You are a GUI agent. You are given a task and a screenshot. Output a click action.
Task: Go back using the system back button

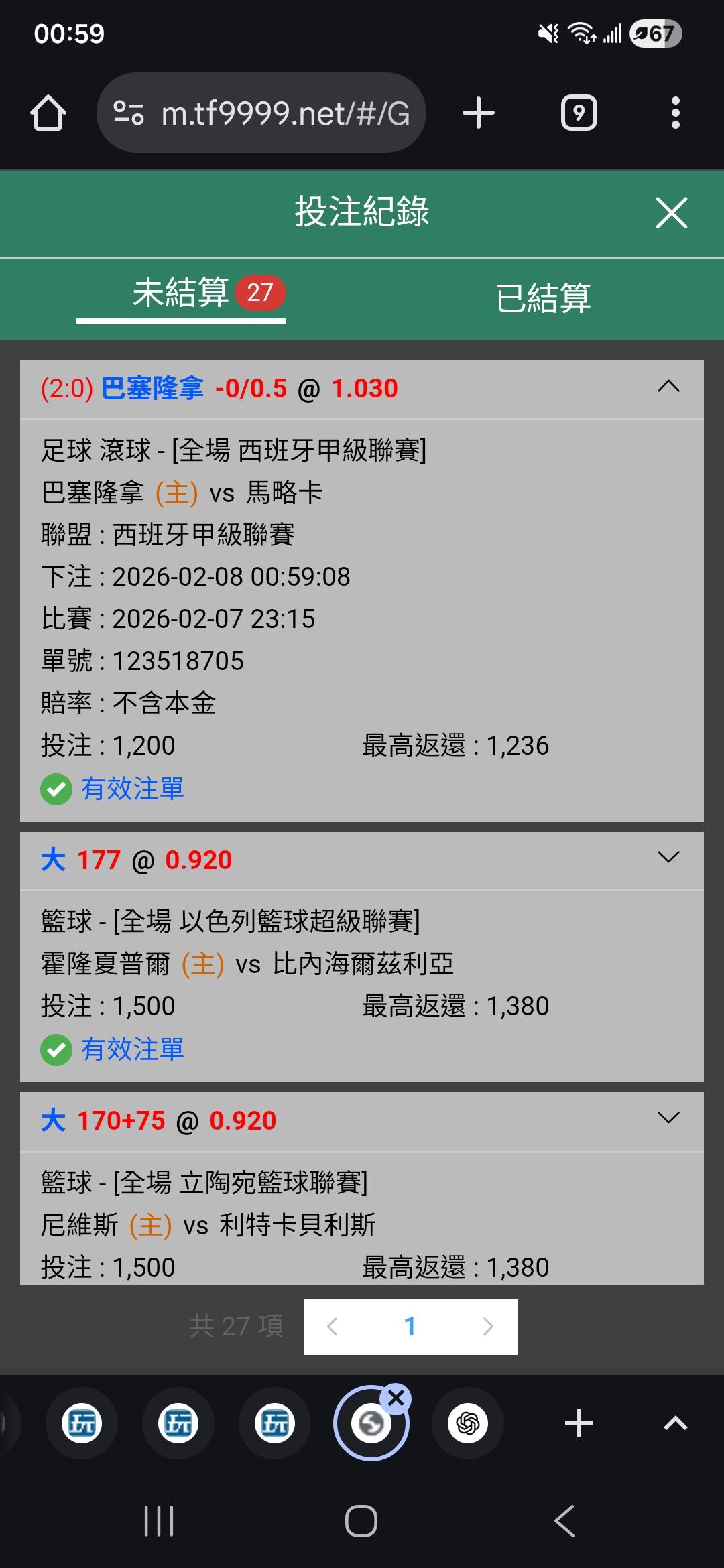(x=564, y=1521)
